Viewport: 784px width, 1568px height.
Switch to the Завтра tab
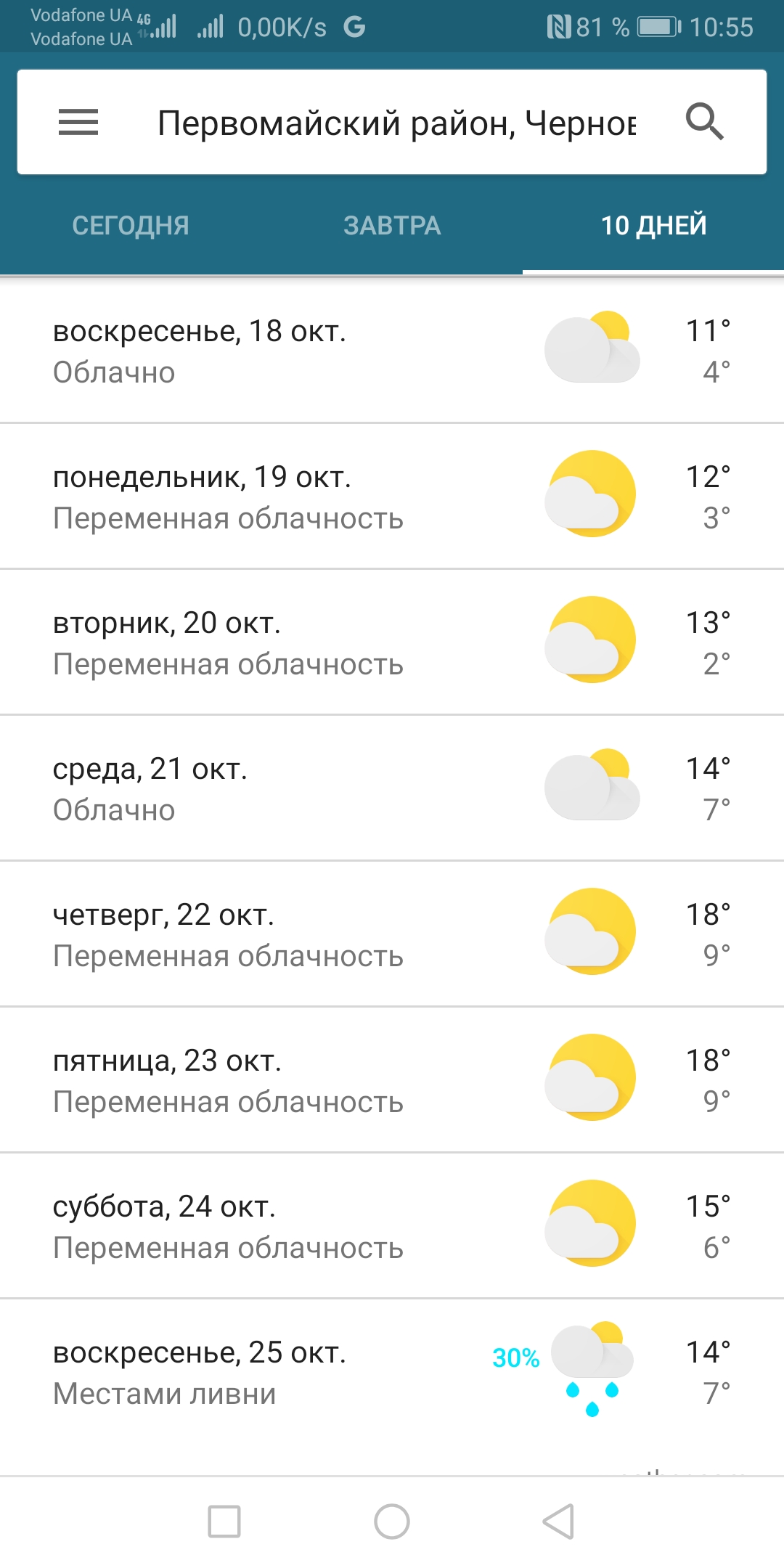(392, 226)
